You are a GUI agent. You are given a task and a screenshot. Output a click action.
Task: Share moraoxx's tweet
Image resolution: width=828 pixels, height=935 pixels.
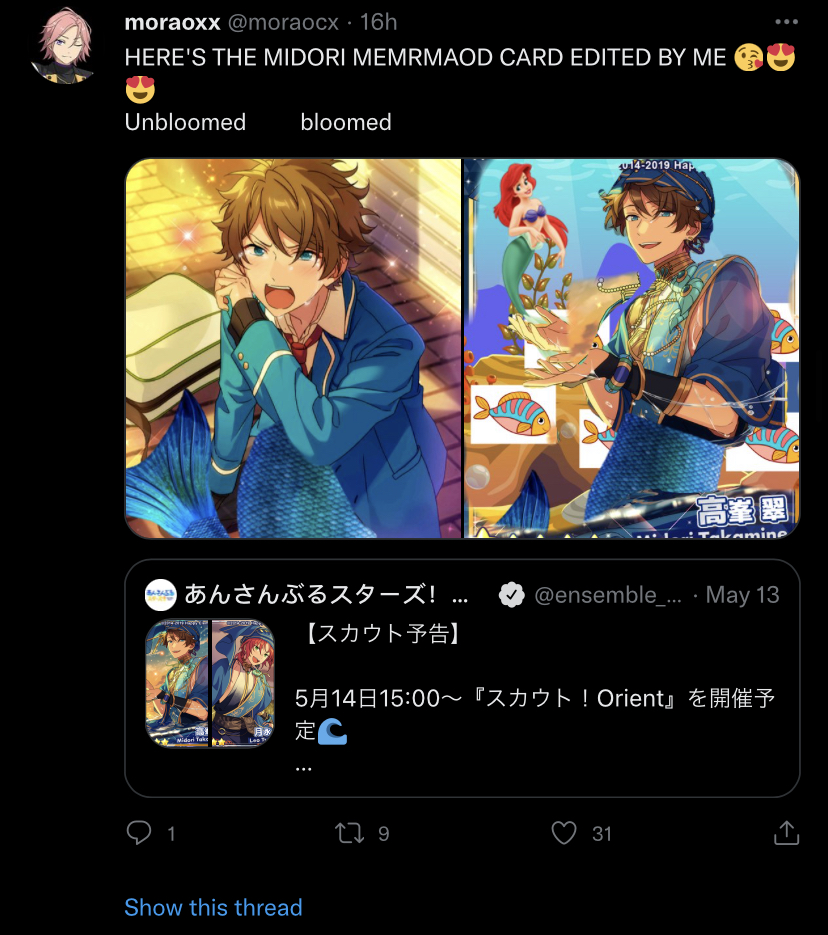pos(787,832)
